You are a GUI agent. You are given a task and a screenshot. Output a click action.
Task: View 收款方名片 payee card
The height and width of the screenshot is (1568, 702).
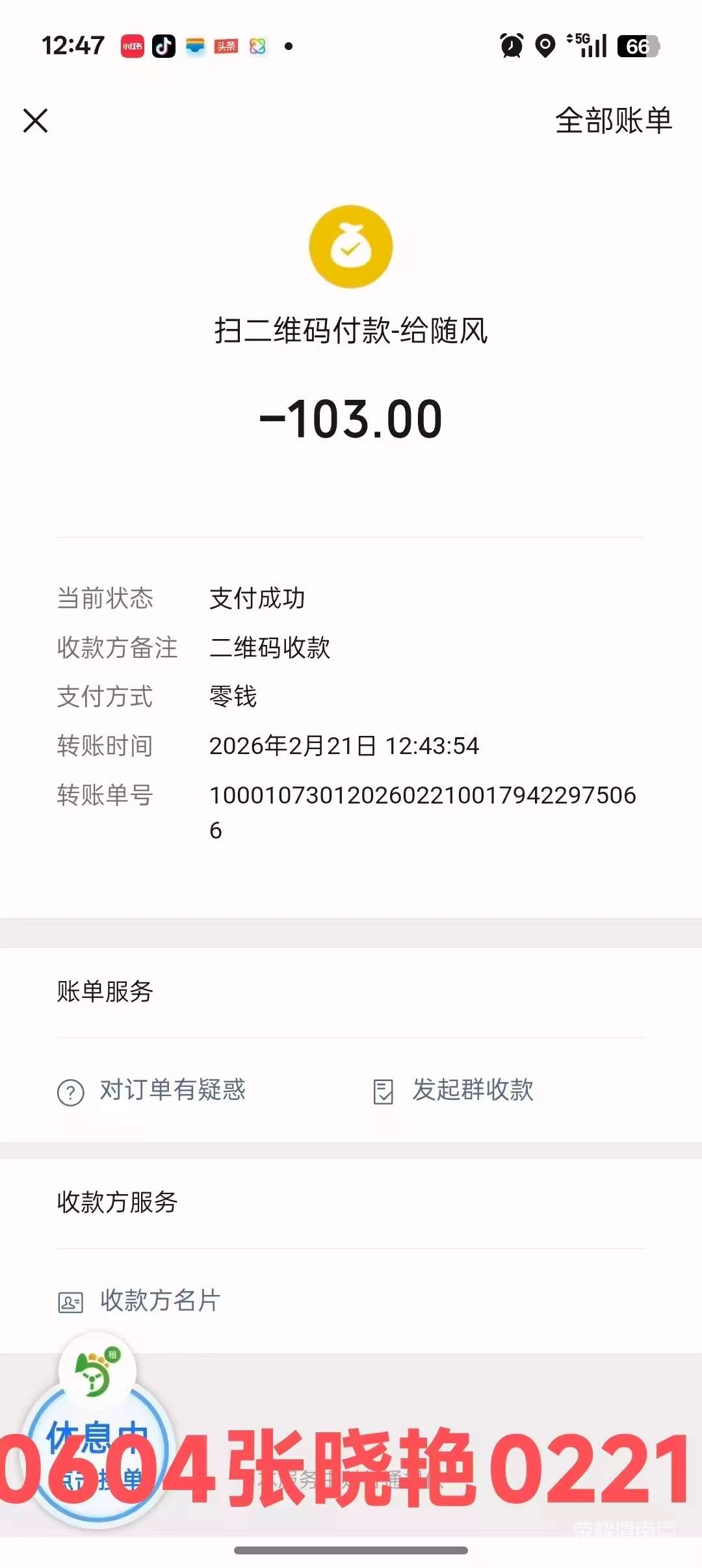click(x=140, y=1301)
